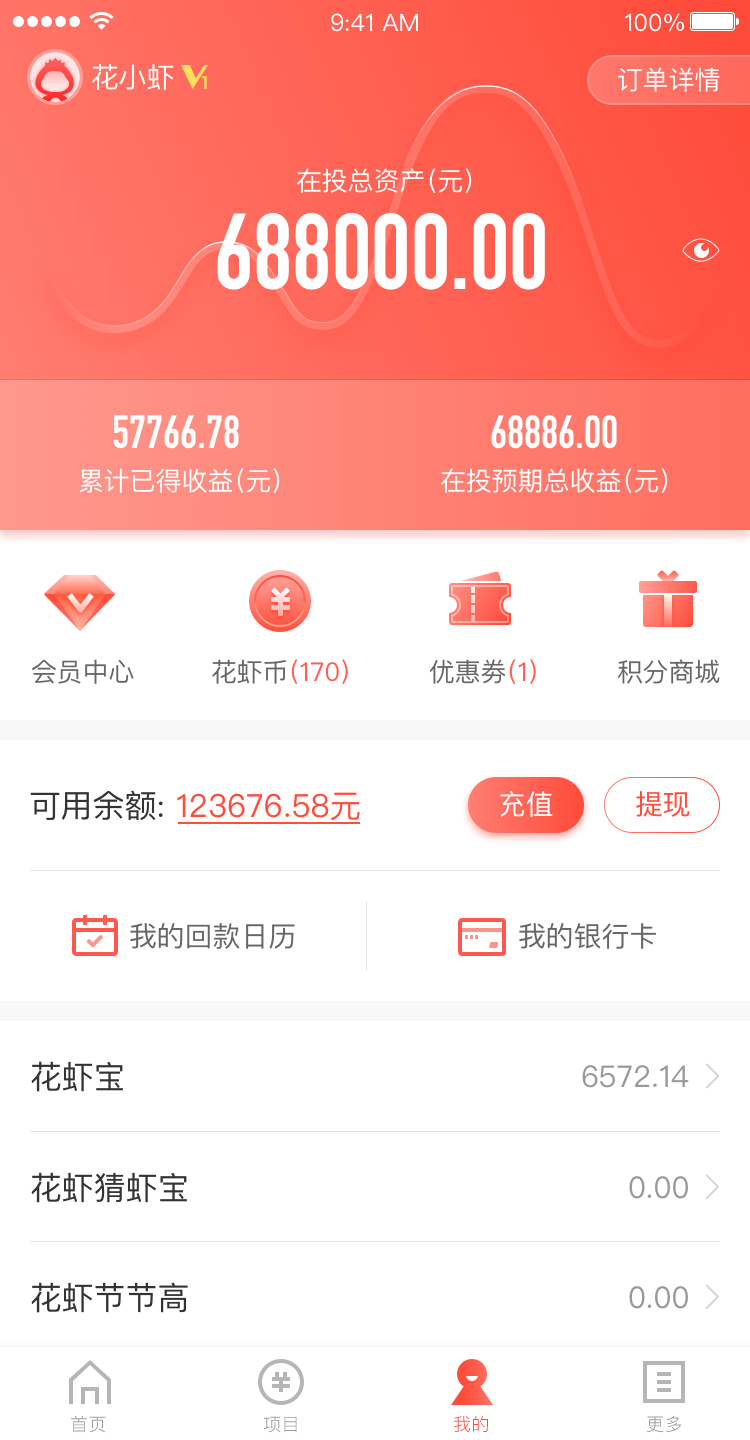The width and height of the screenshot is (750, 1440).
Task: Open the available balance 123676.58元 link
Action: pyautogui.click(x=268, y=806)
